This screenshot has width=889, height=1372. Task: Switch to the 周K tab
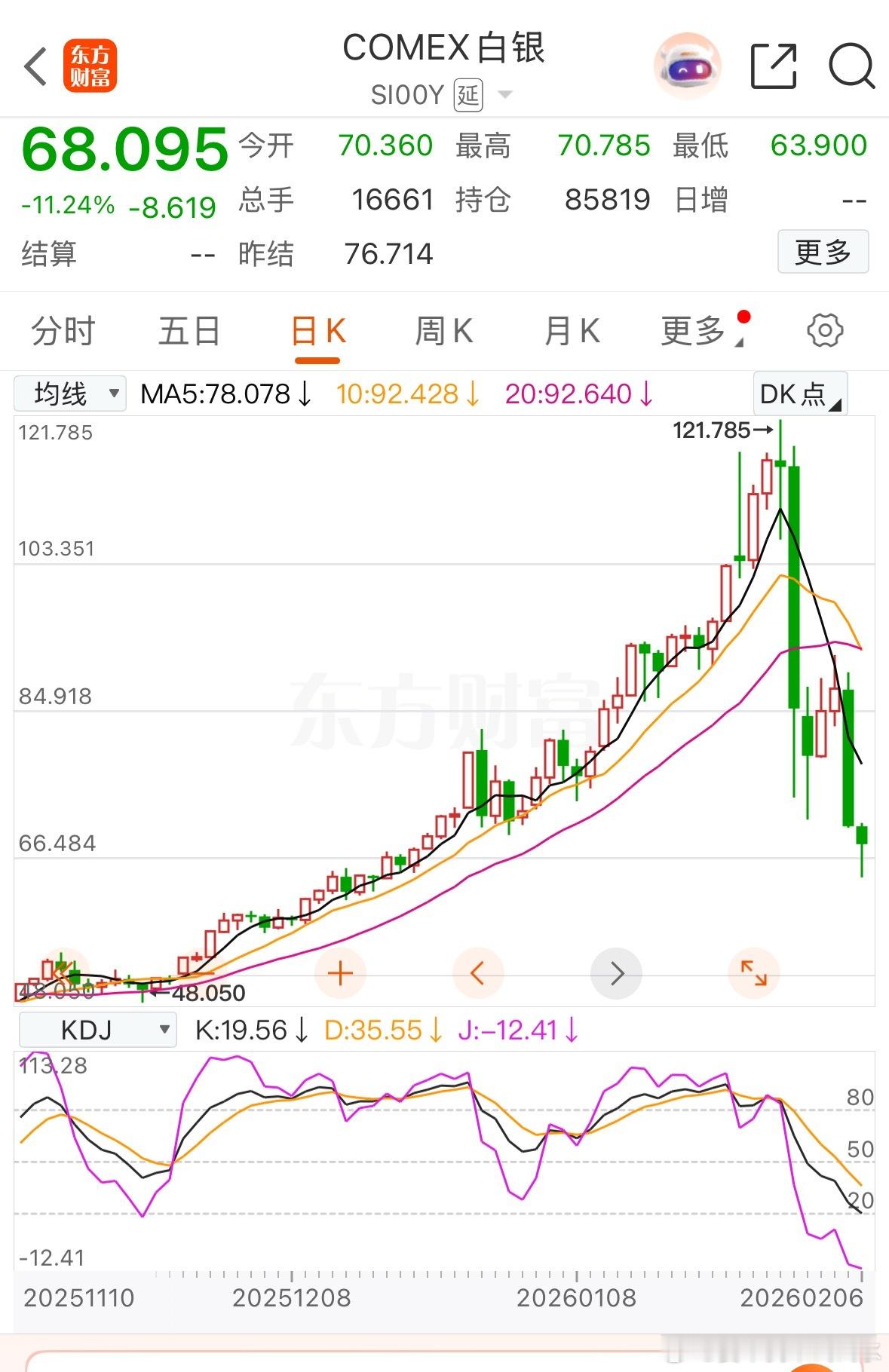(444, 330)
